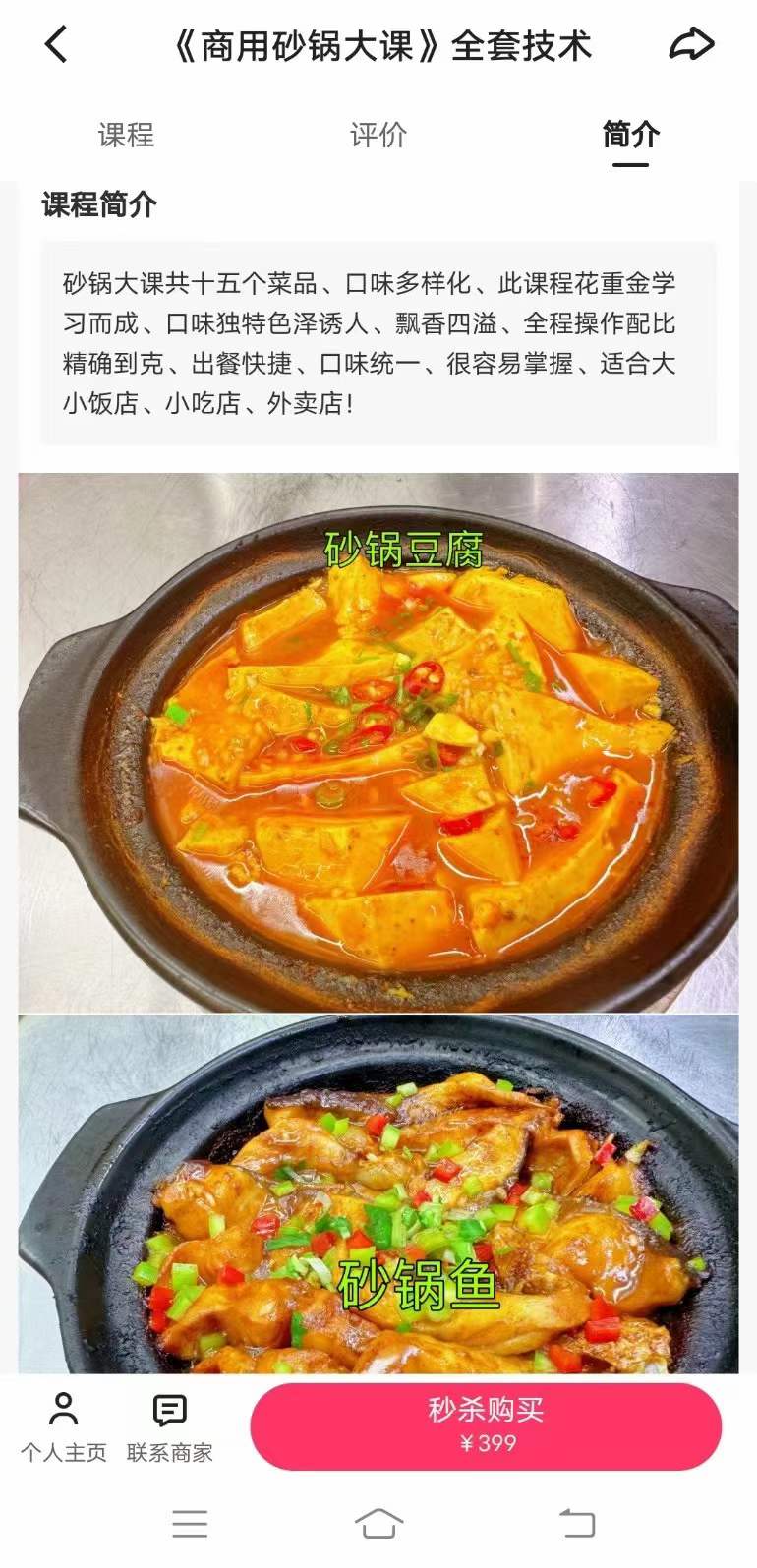Open the share icon at top right
Screen dimensions: 757x1568
coord(693,44)
